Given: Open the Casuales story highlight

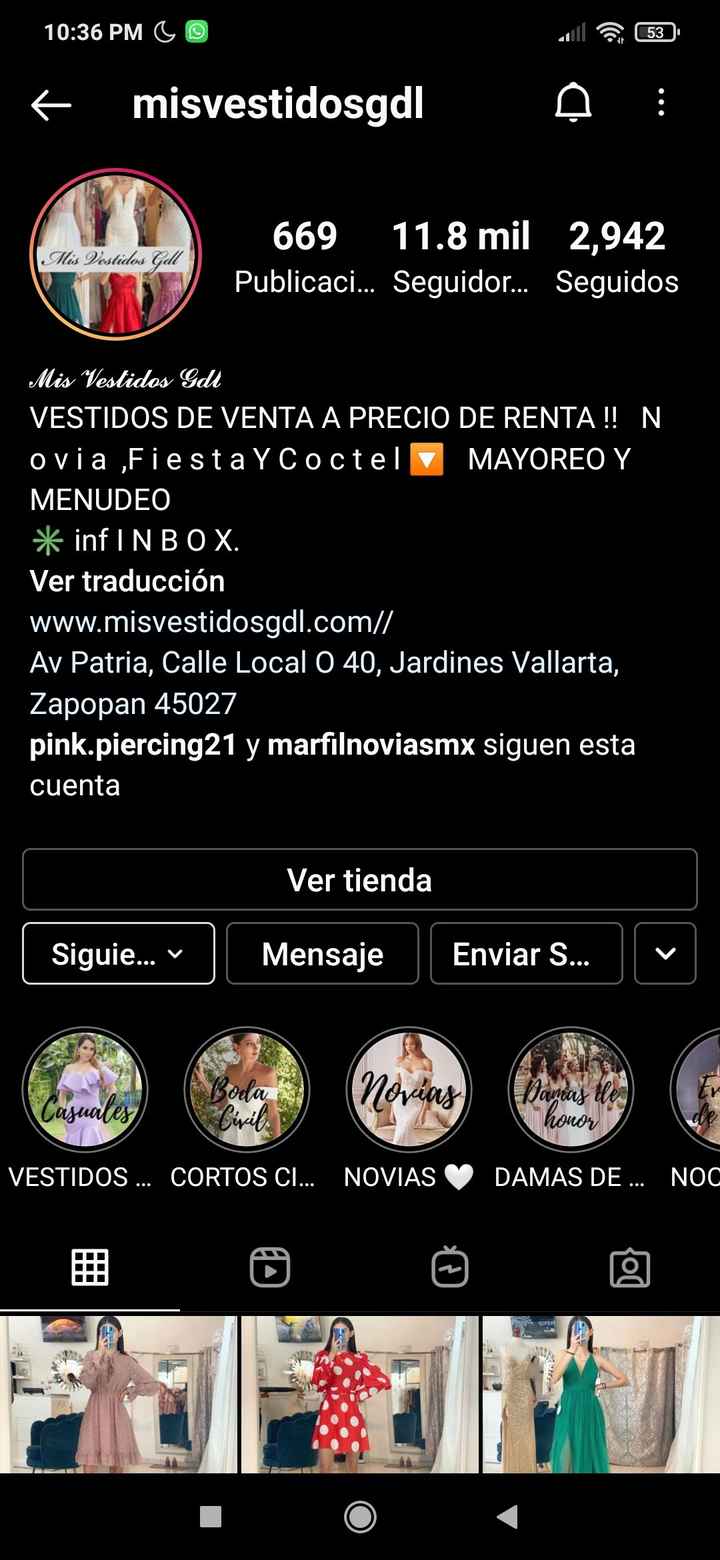Looking at the screenshot, I should (85, 1090).
